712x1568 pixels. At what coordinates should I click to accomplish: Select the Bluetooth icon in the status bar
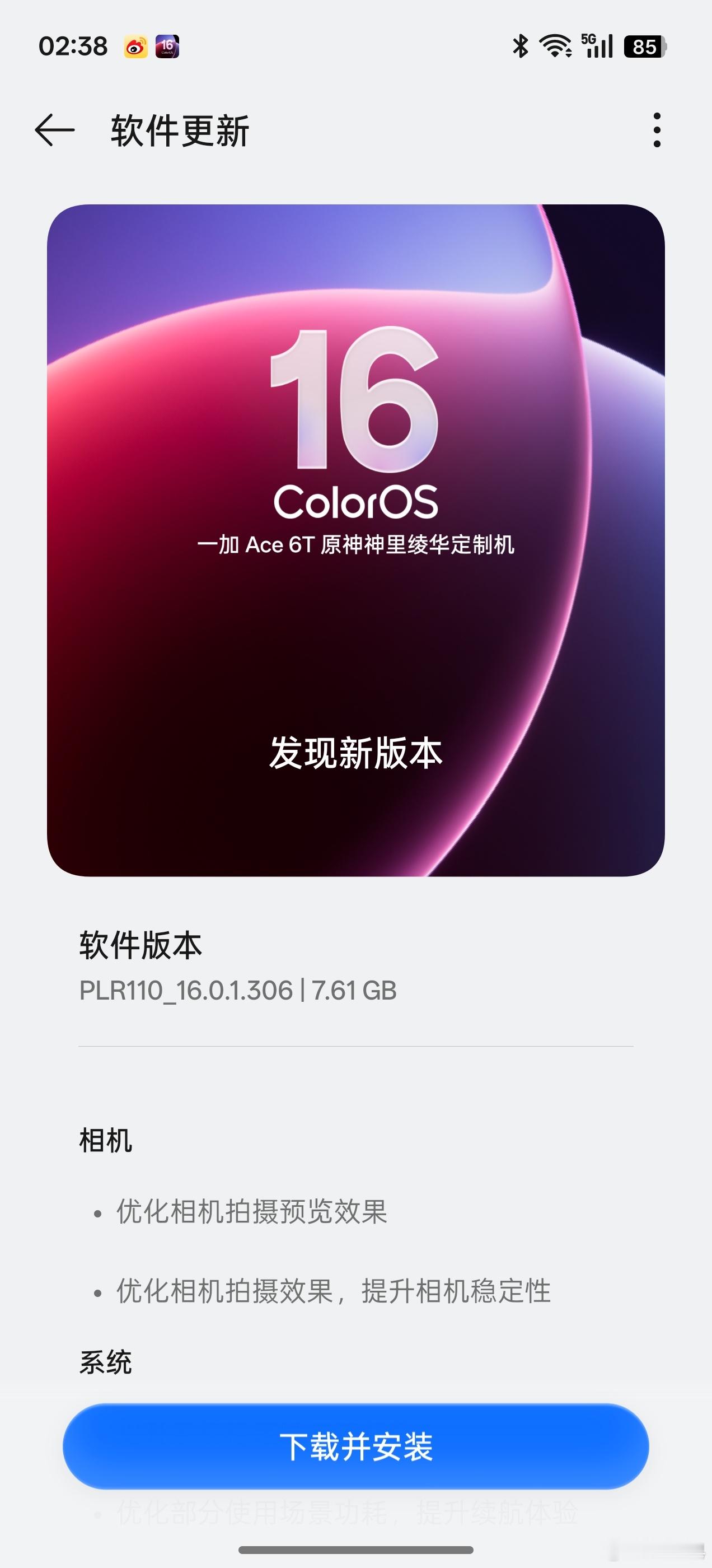(521, 46)
